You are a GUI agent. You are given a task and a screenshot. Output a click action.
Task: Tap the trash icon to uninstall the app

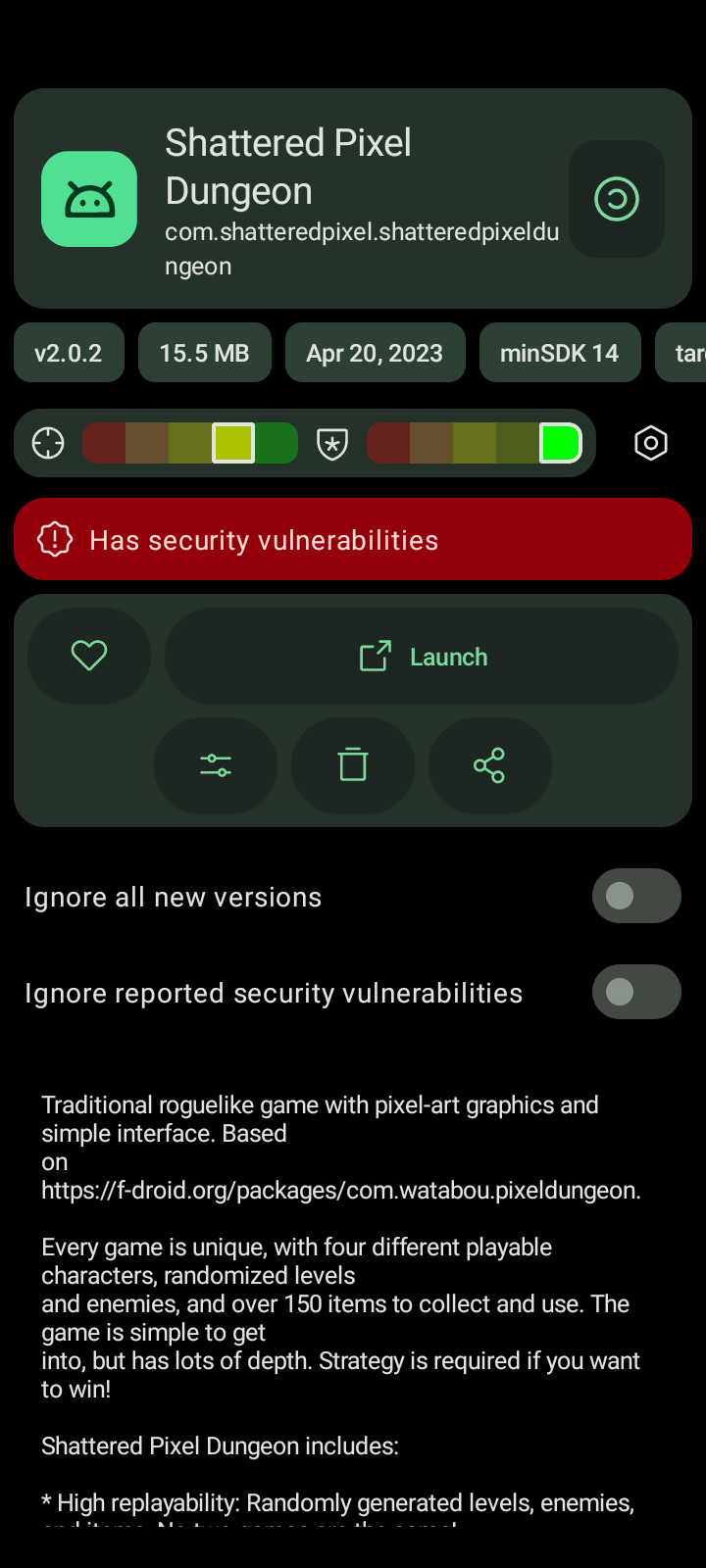(x=353, y=765)
